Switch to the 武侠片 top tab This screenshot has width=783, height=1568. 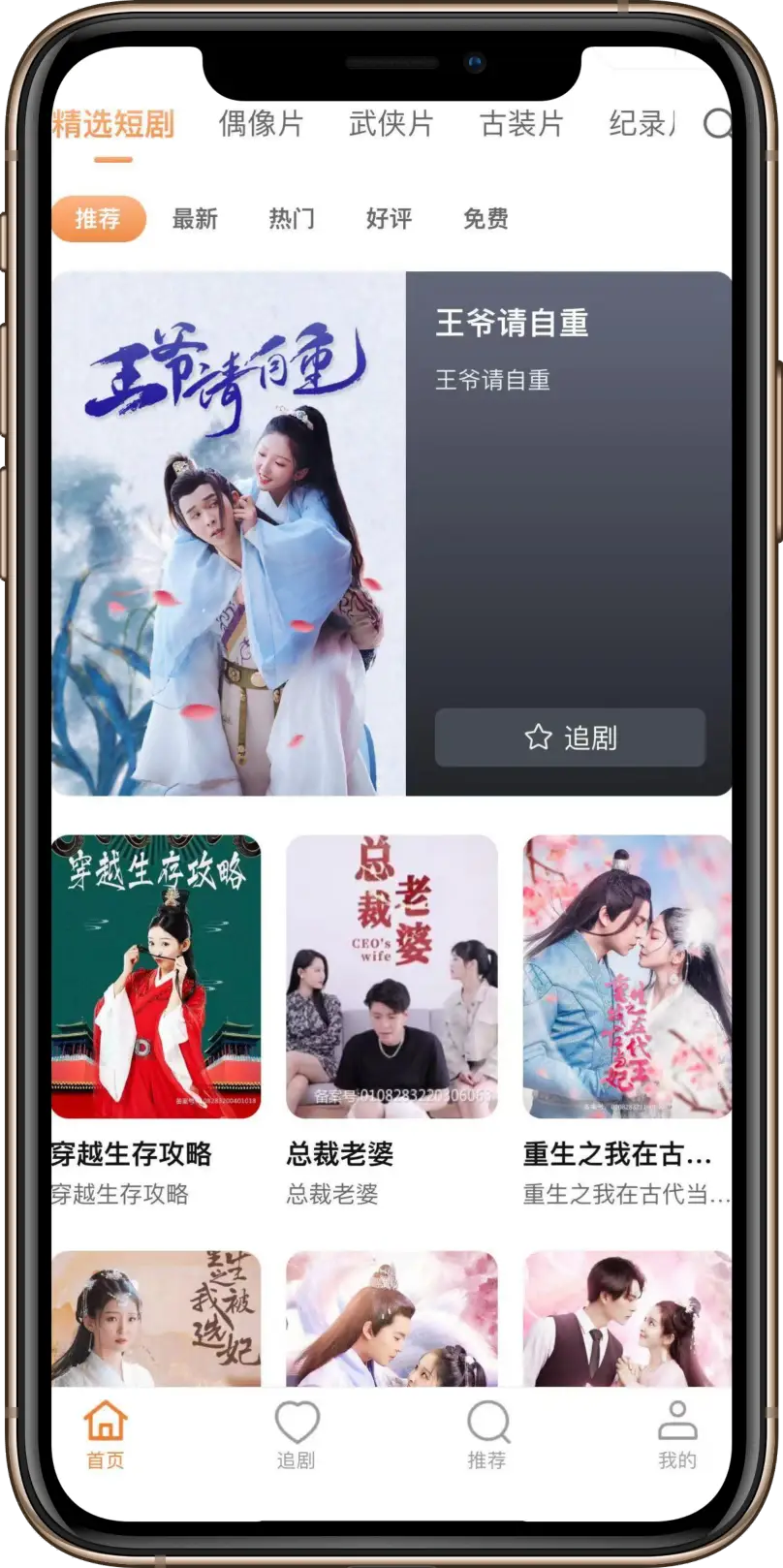point(391,124)
